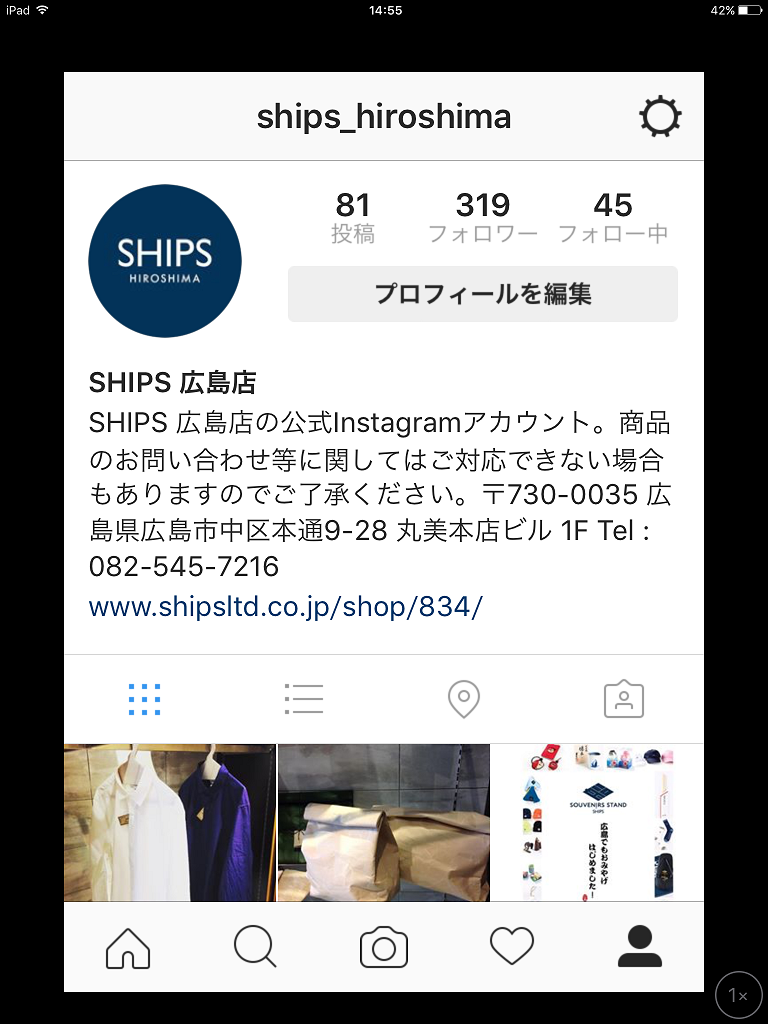Tap the プロフィールを編集 button
Viewport: 768px width, 1024px height.
(x=483, y=294)
